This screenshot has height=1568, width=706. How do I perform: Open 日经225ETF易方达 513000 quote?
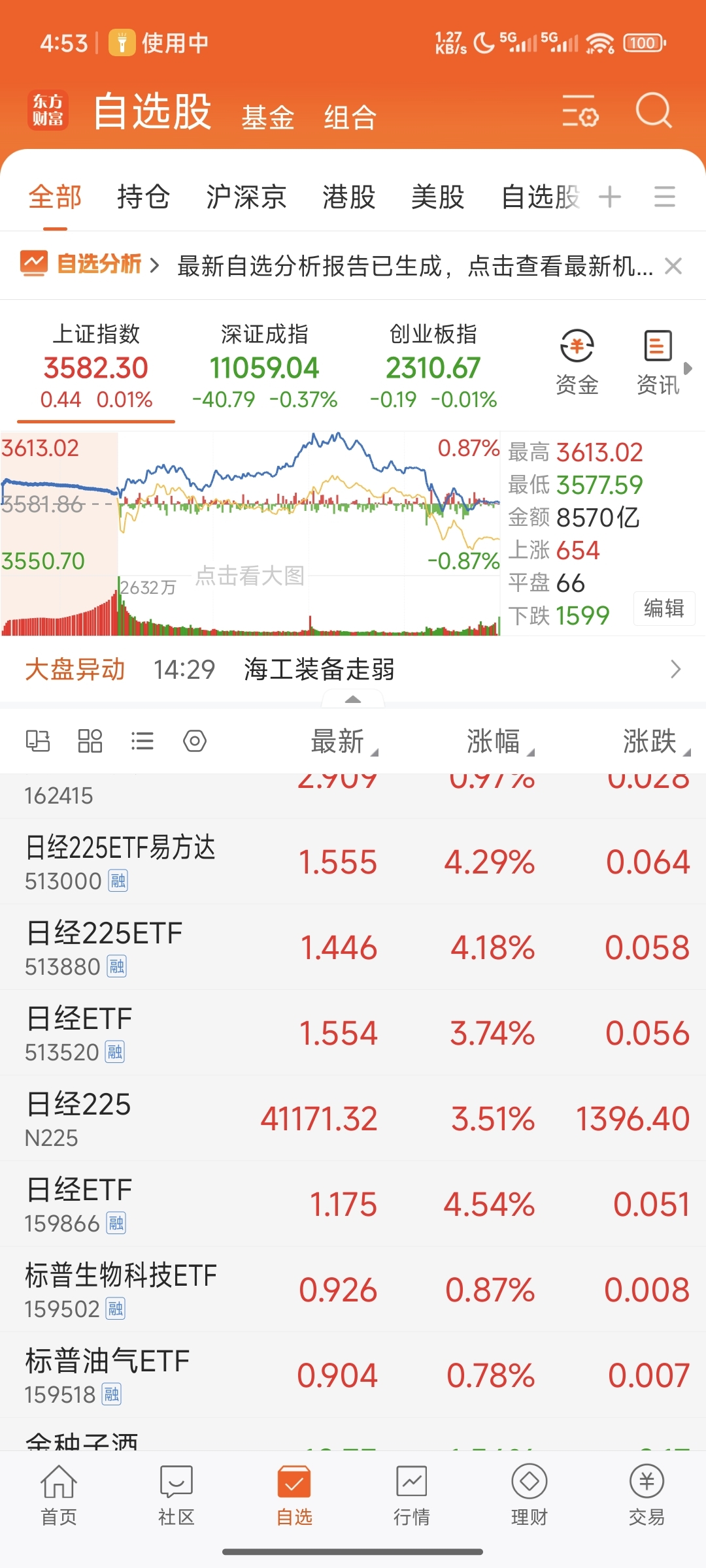point(353,861)
